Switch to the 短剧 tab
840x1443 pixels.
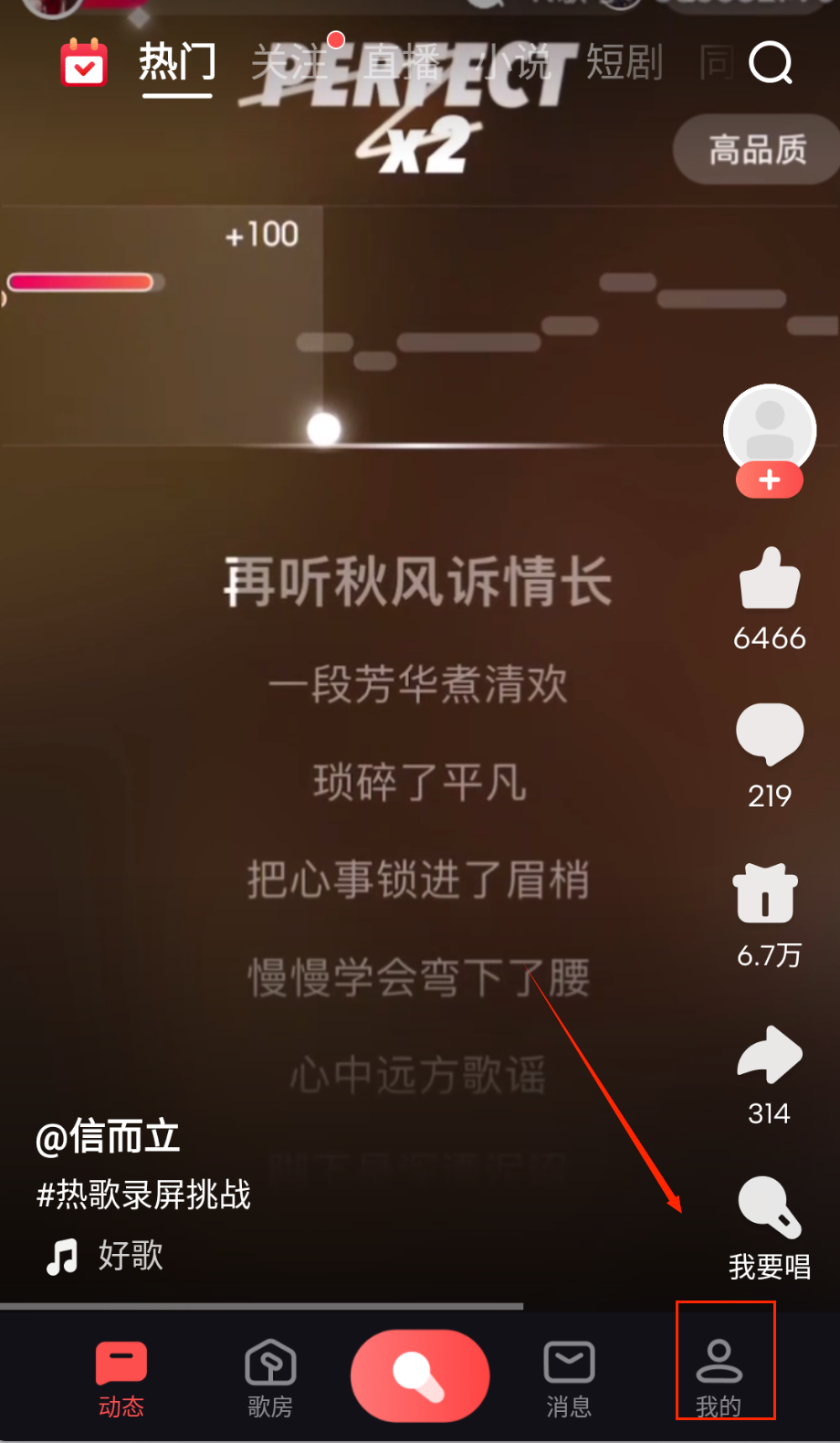pyautogui.click(x=625, y=63)
